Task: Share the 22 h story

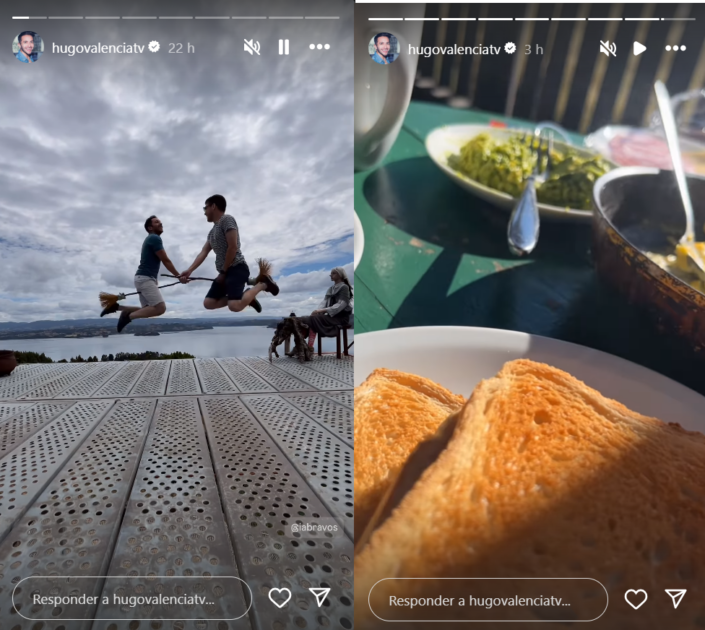Action: coord(320,598)
